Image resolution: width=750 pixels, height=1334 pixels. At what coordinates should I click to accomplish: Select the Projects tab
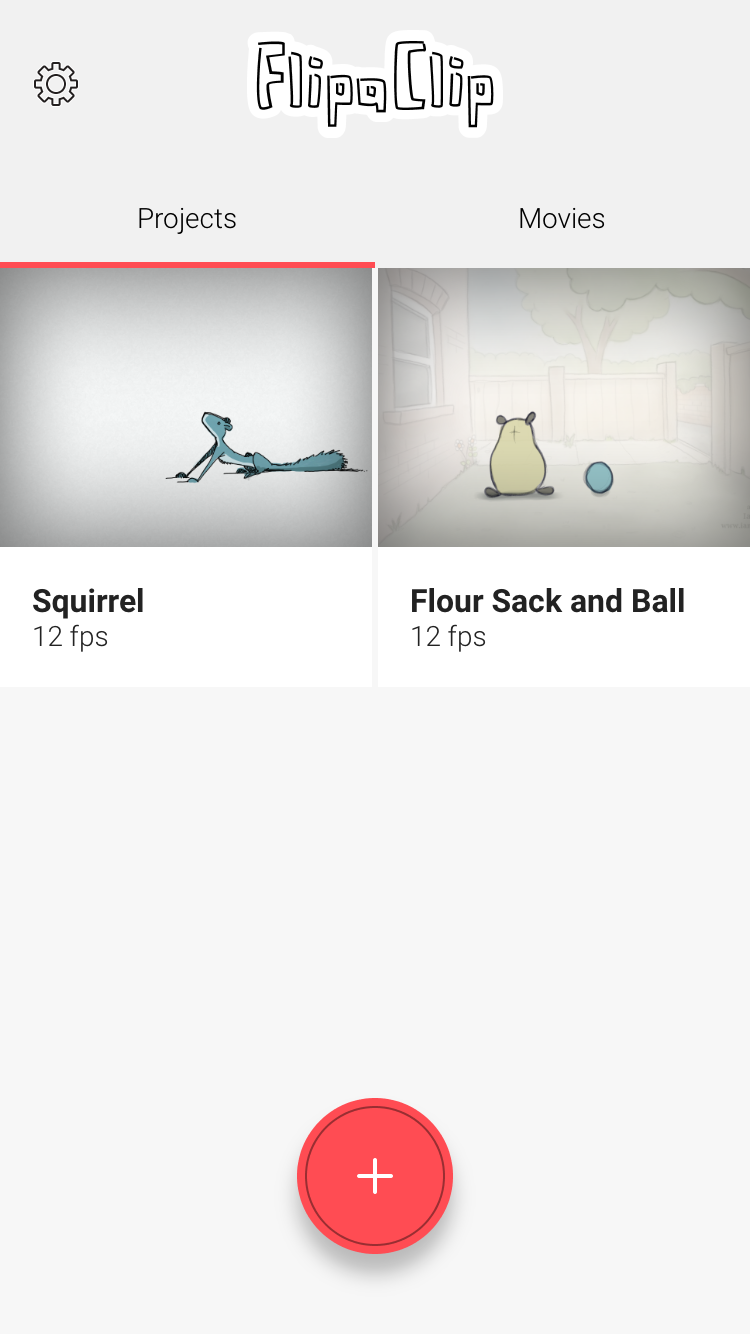click(187, 219)
